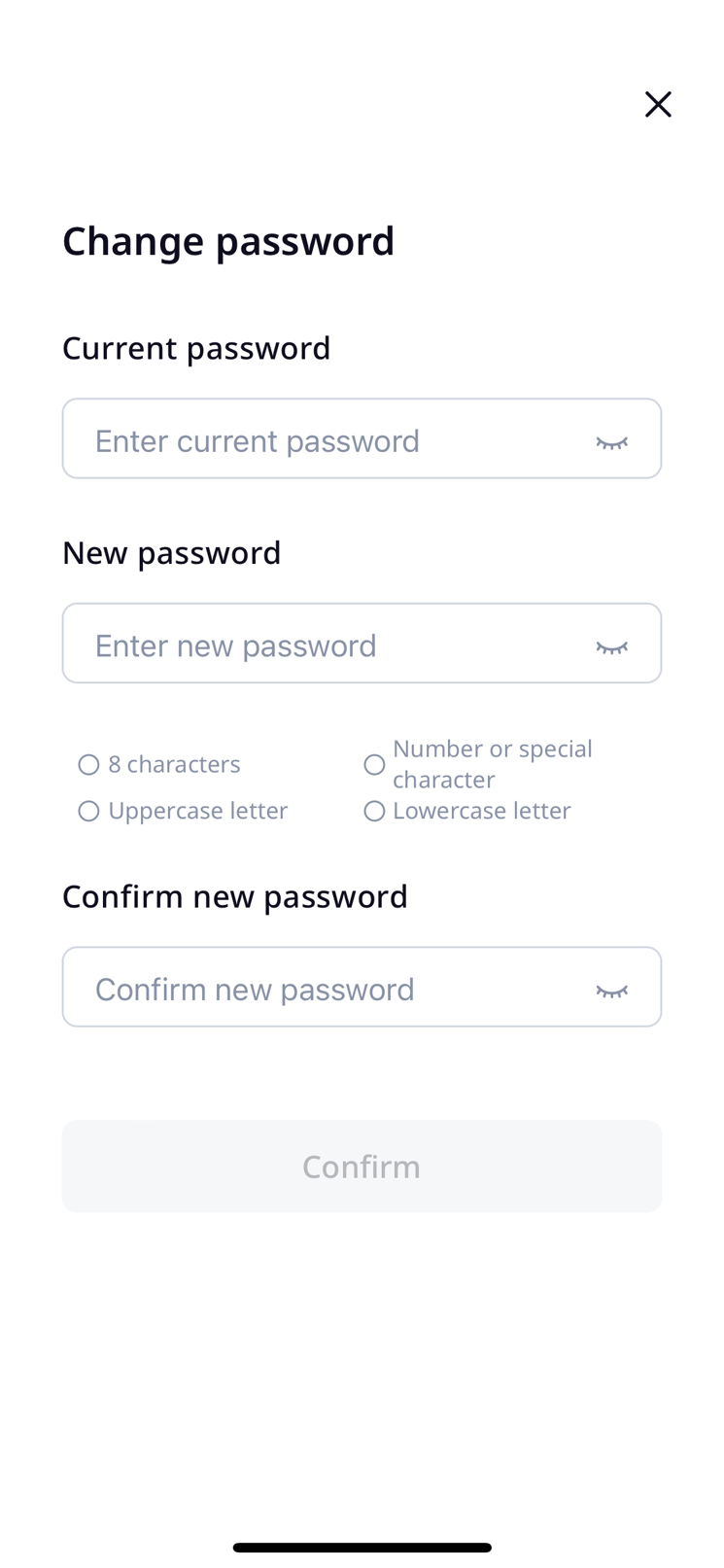Click the Change password heading
The width and height of the screenshot is (724, 1568).
click(x=228, y=241)
